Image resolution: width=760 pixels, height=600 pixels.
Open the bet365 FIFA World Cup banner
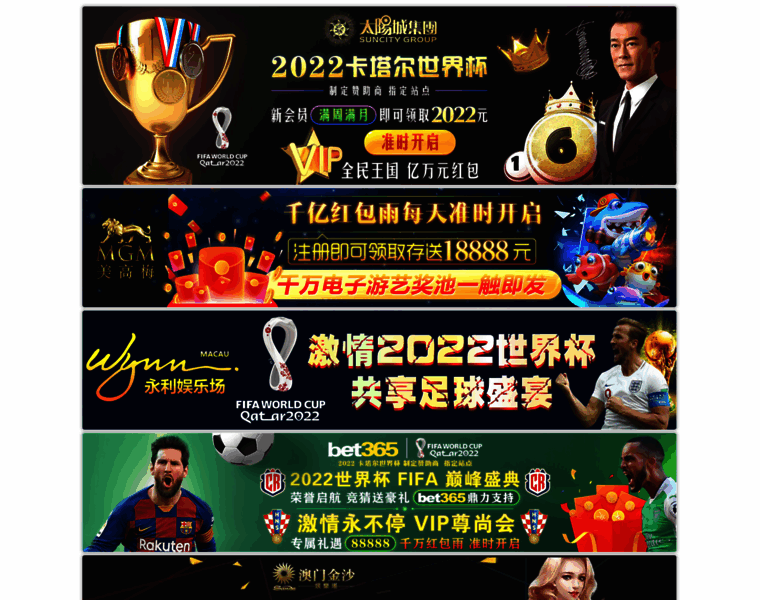(379, 492)
